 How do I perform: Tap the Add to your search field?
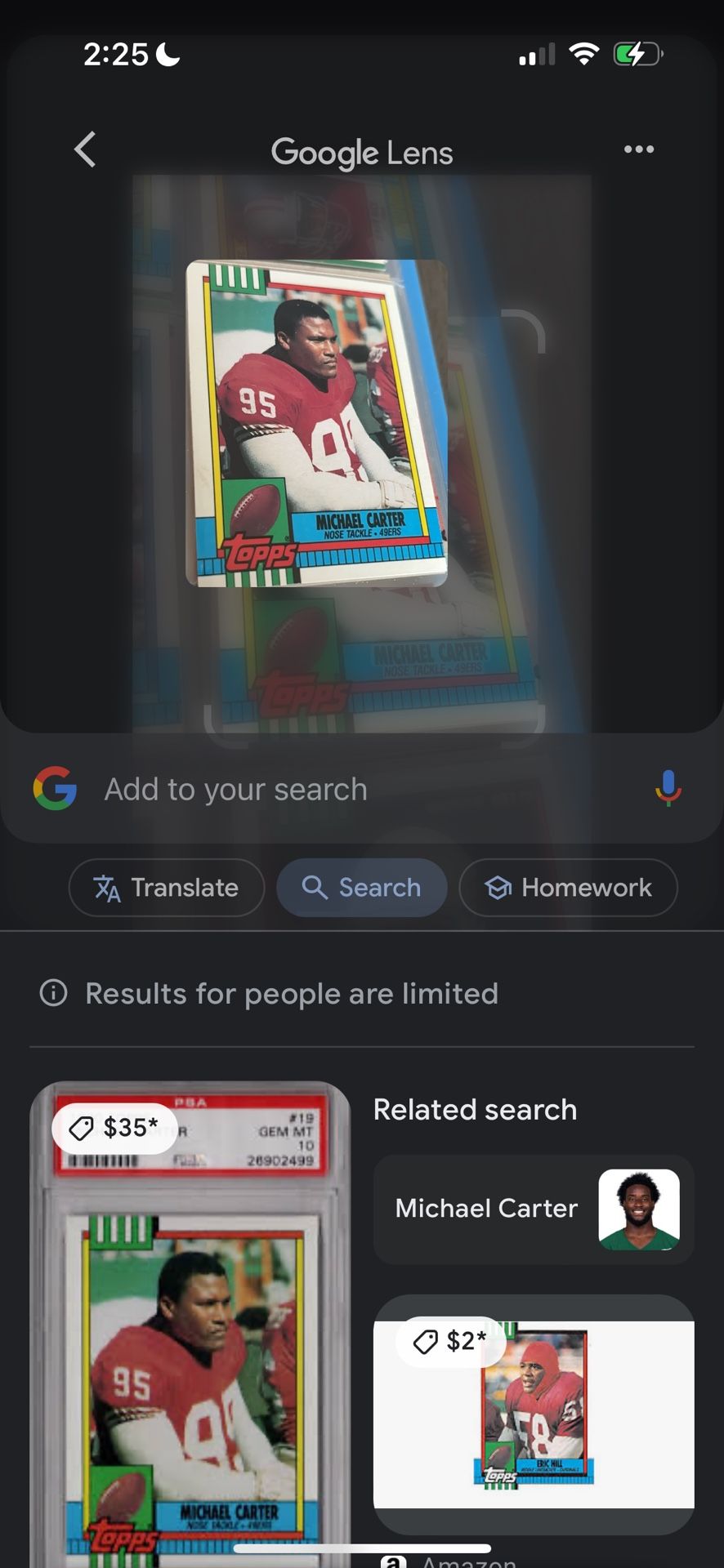coord(361,790)
